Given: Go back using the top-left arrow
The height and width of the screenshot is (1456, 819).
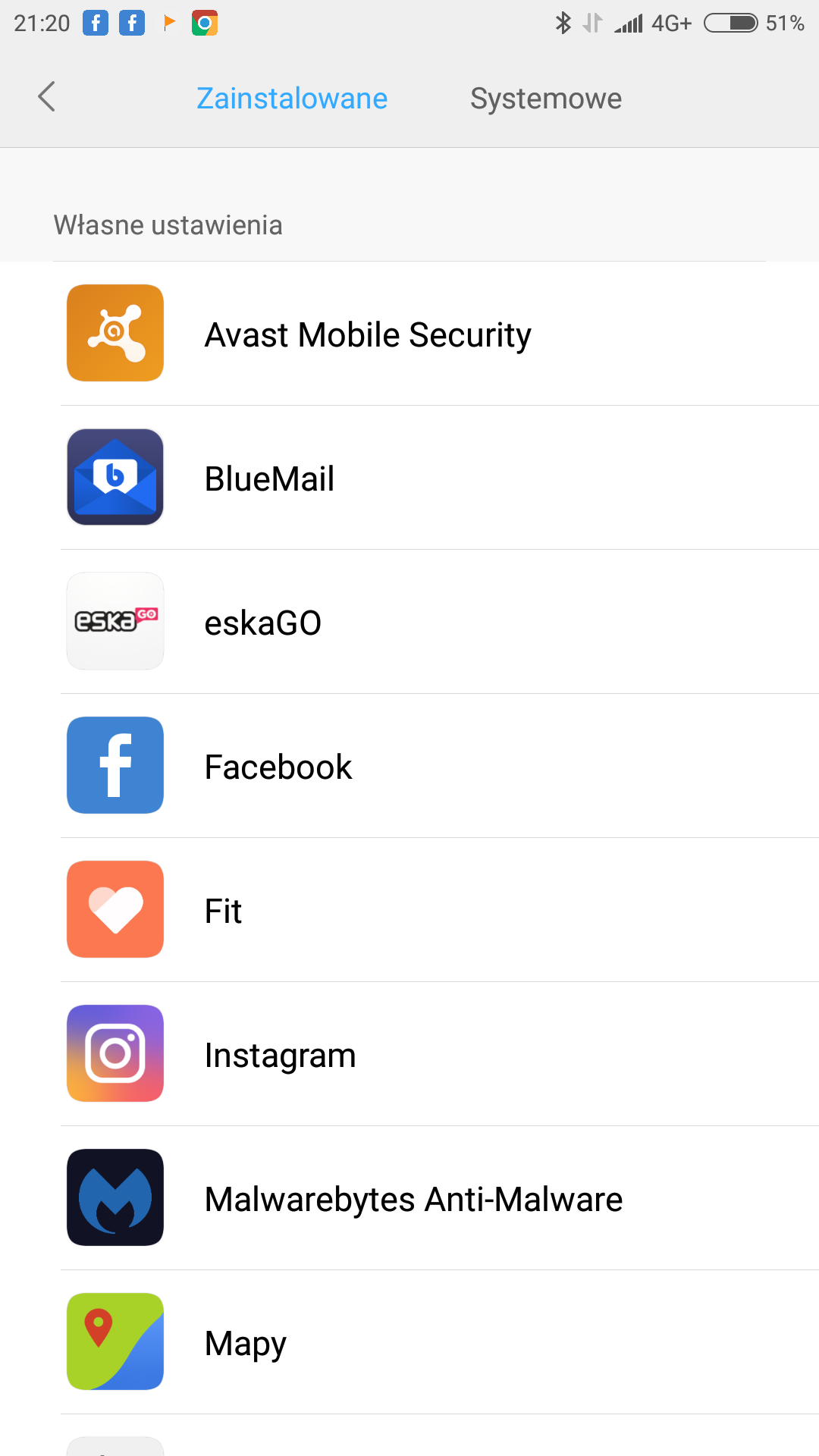Looking at the screenshot, I should 47,97.
